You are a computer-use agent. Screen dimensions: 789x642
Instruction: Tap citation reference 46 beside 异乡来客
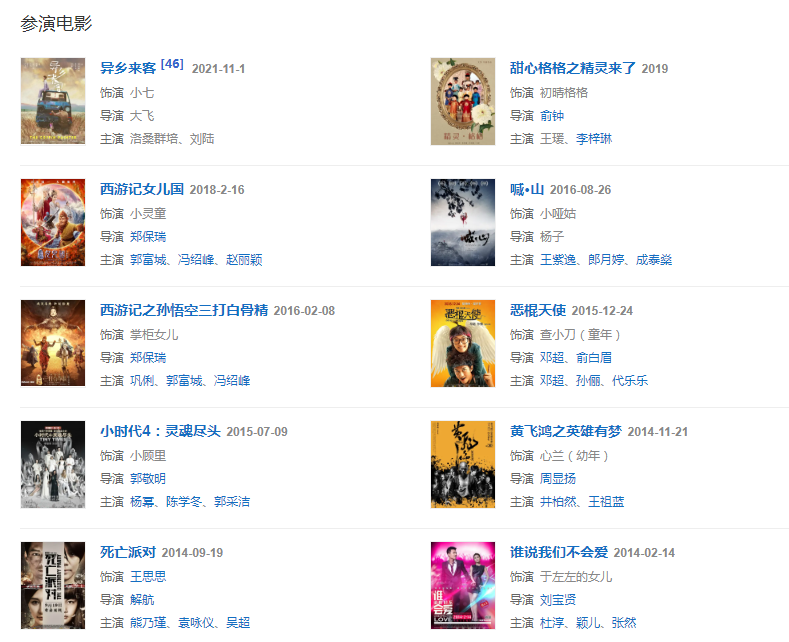click(172, 64)
